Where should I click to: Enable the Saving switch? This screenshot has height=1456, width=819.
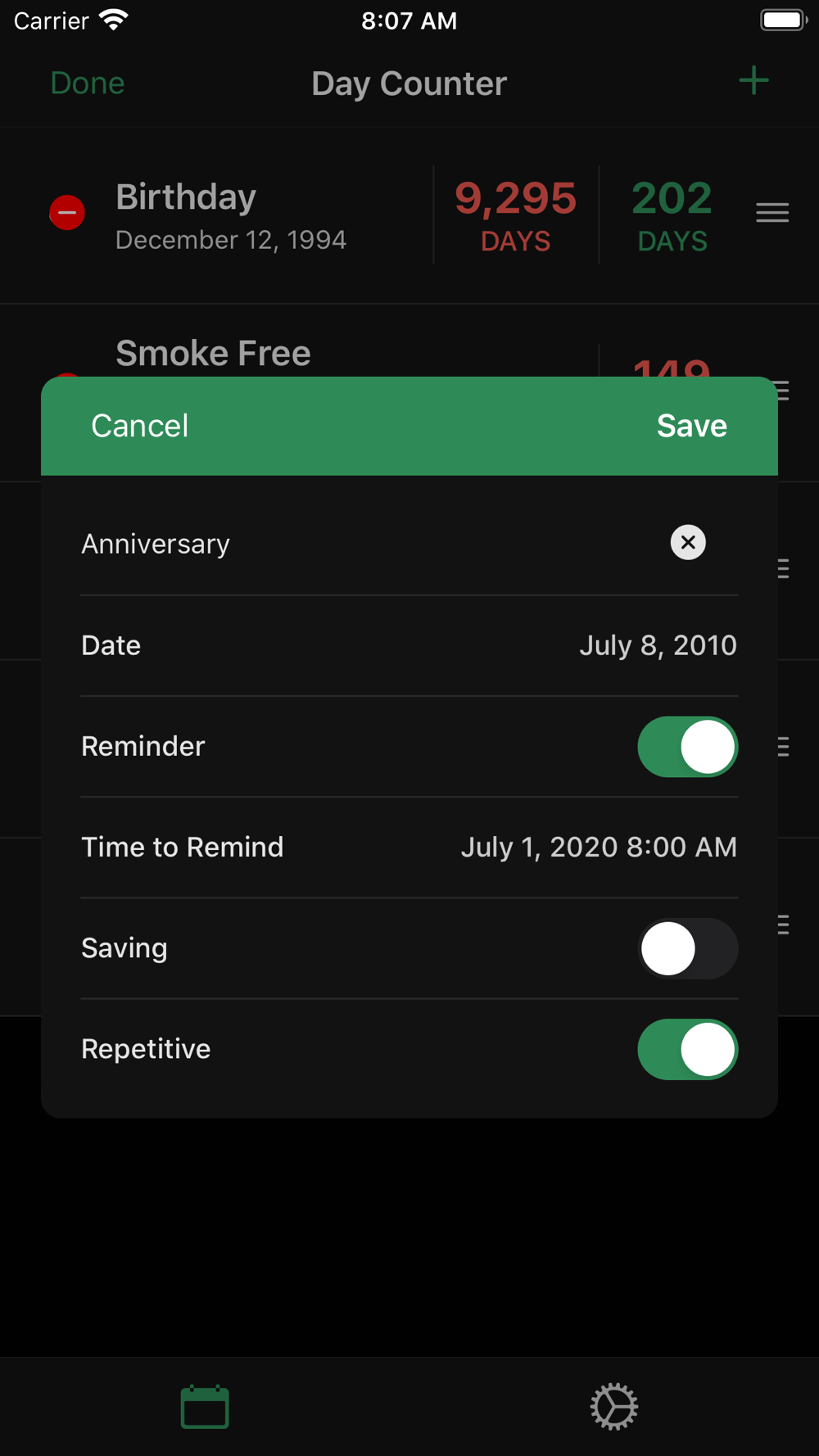pos(688,948)
